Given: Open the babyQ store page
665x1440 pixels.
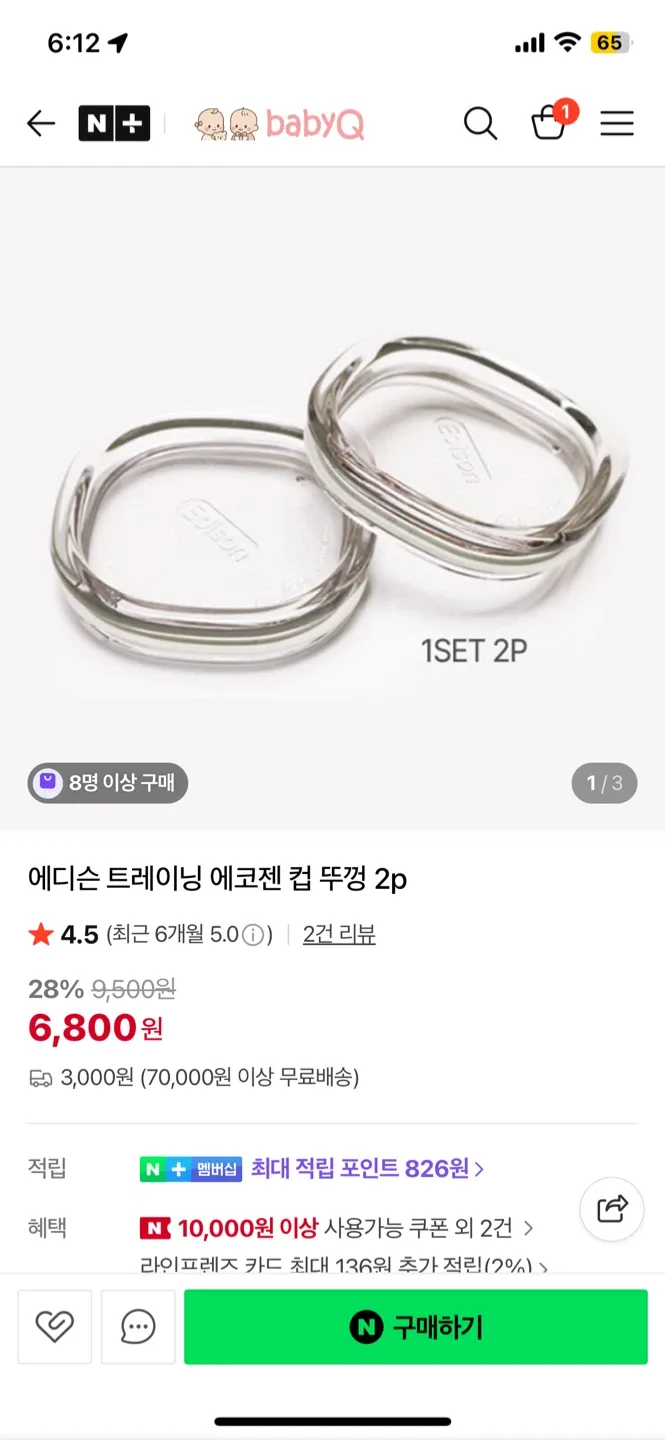Looking at the screenshot, I should (x=280, y=124).
